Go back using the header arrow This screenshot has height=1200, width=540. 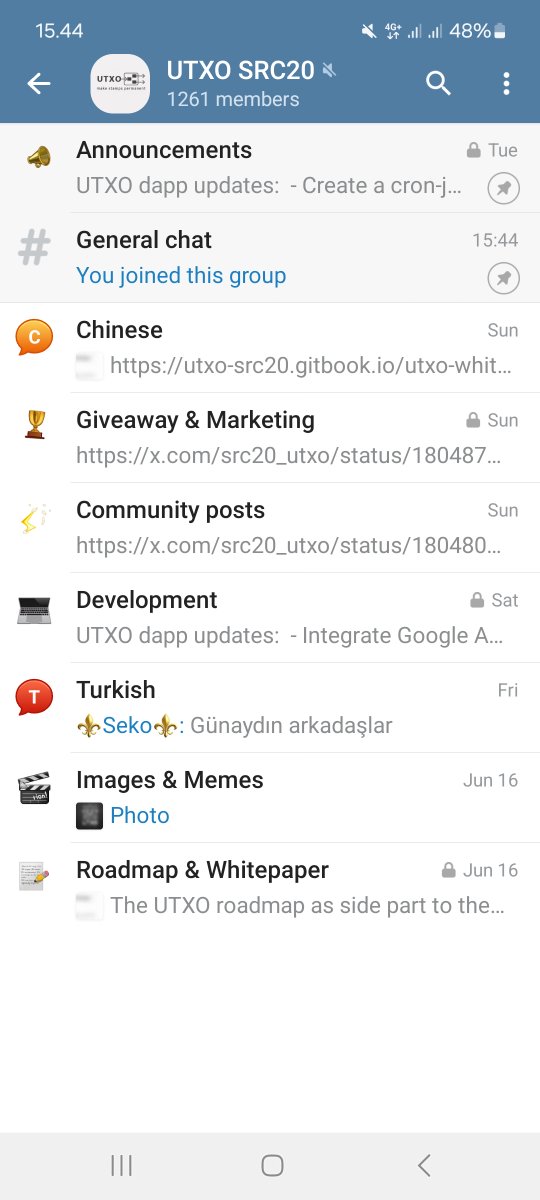click(x=39, y=84)
